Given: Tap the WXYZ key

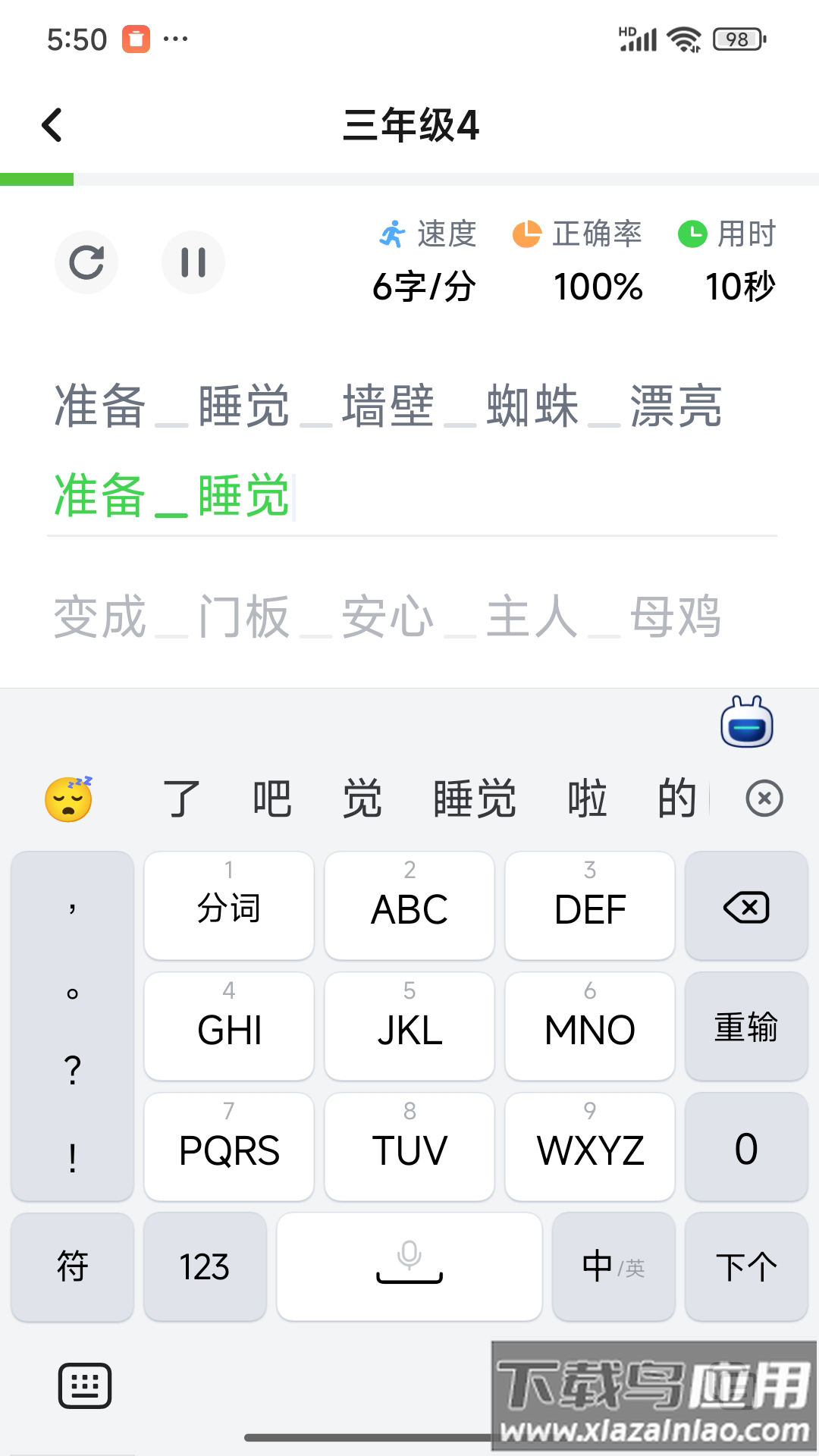Looking at the screenshot, I should click(x=590, y=1147).
